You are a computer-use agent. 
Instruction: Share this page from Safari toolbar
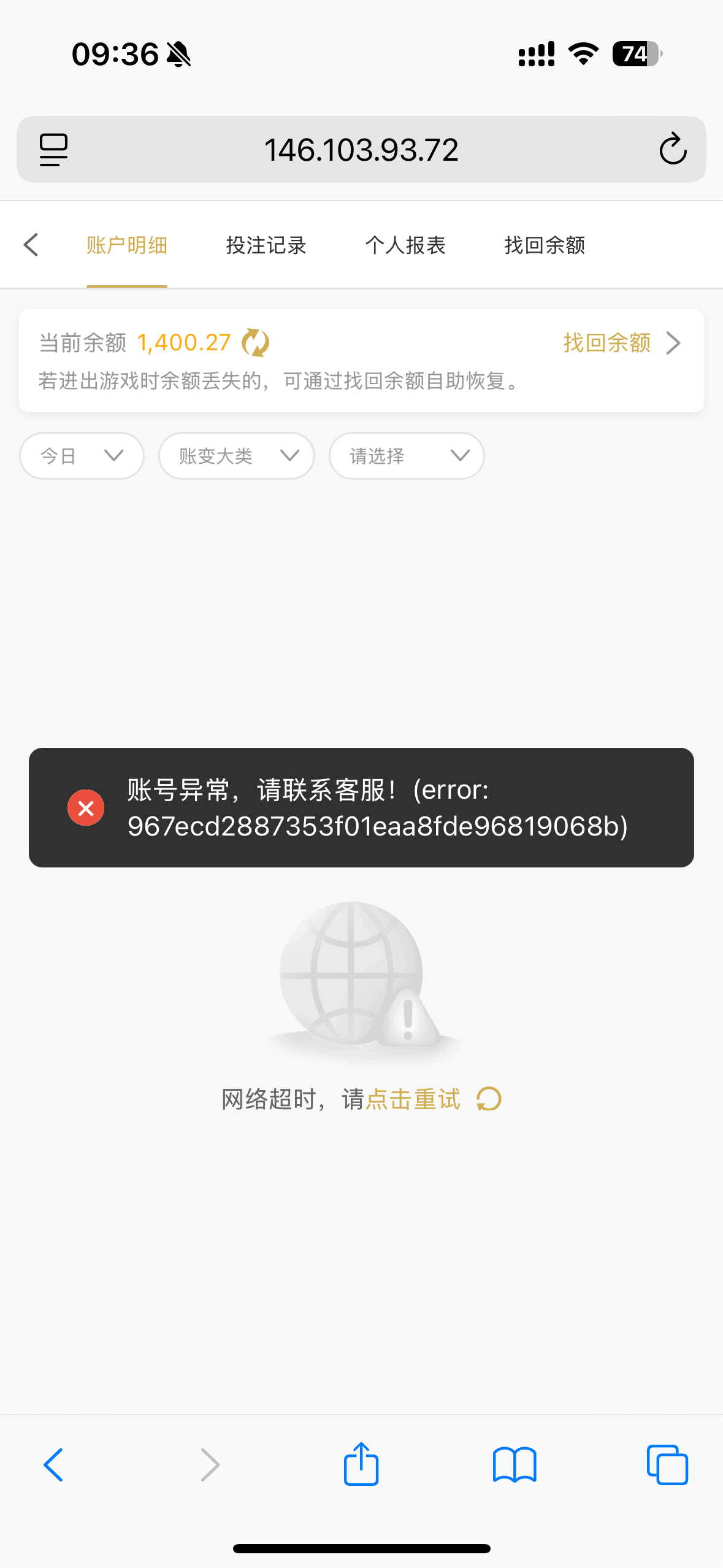coord(361,1464)
